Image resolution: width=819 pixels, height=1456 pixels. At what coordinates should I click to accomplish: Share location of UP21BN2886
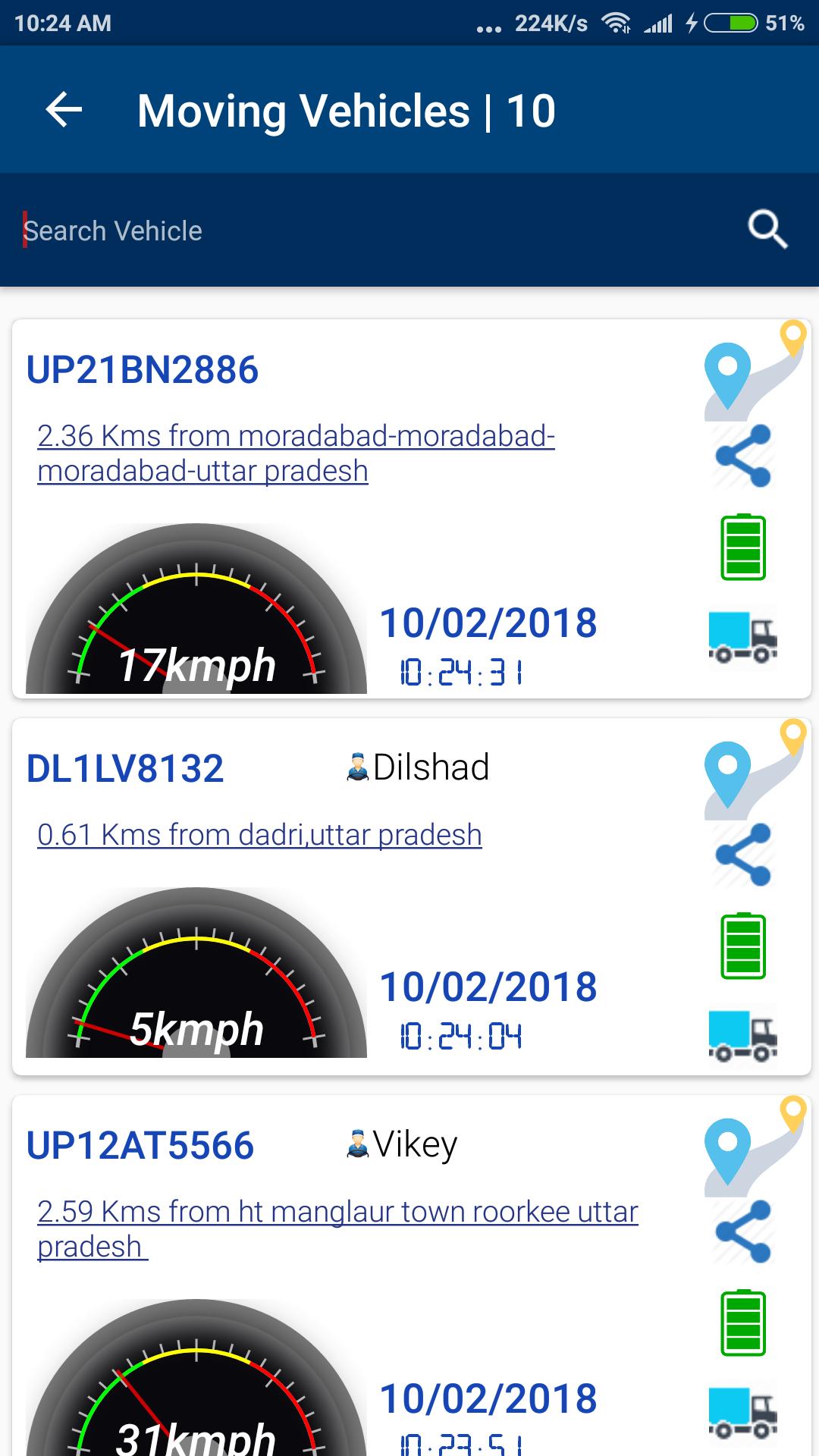[x=743, y=457]
